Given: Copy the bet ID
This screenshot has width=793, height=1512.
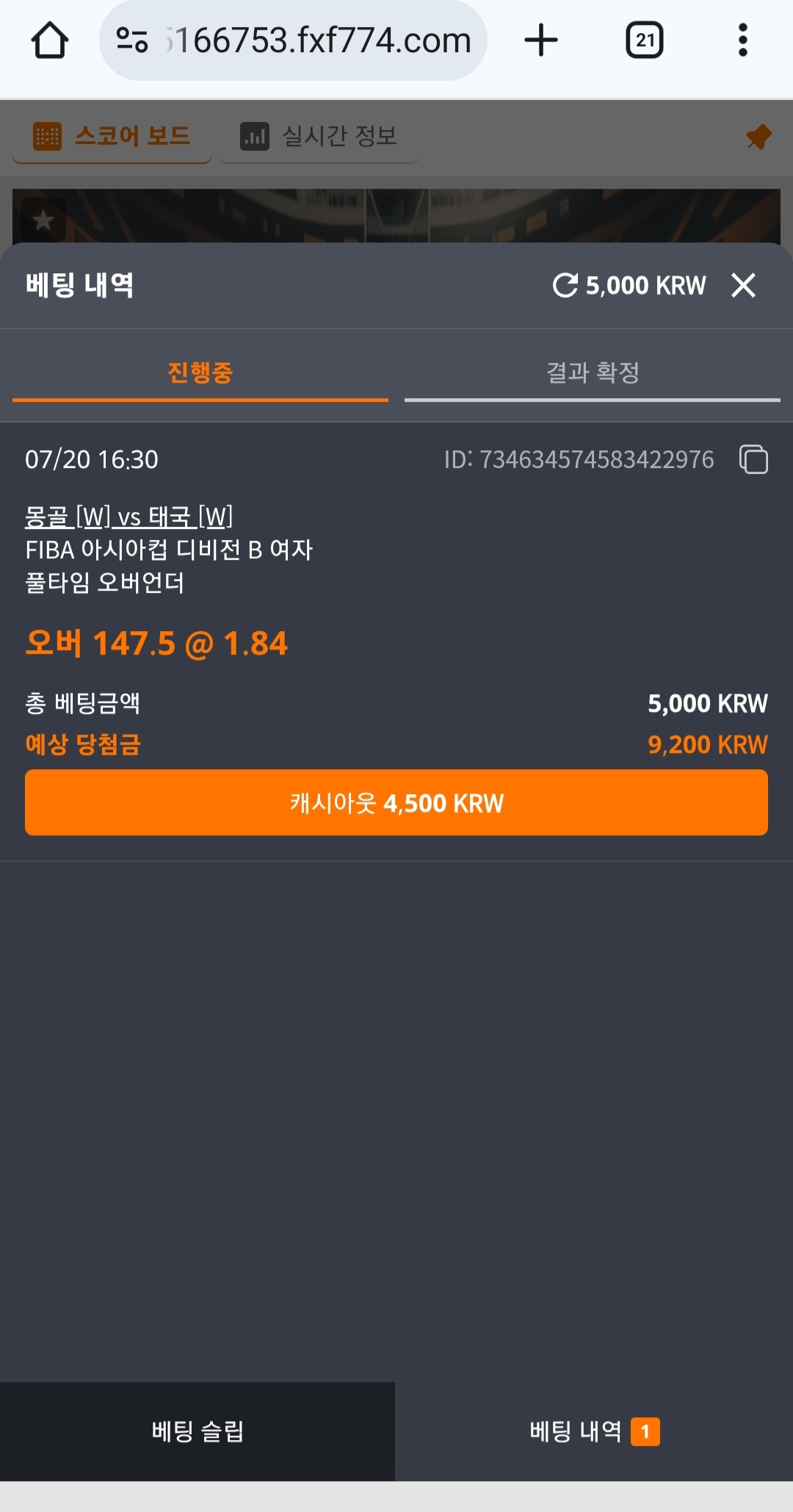Looking at the screenshot, I should click(x=753, y=459).
